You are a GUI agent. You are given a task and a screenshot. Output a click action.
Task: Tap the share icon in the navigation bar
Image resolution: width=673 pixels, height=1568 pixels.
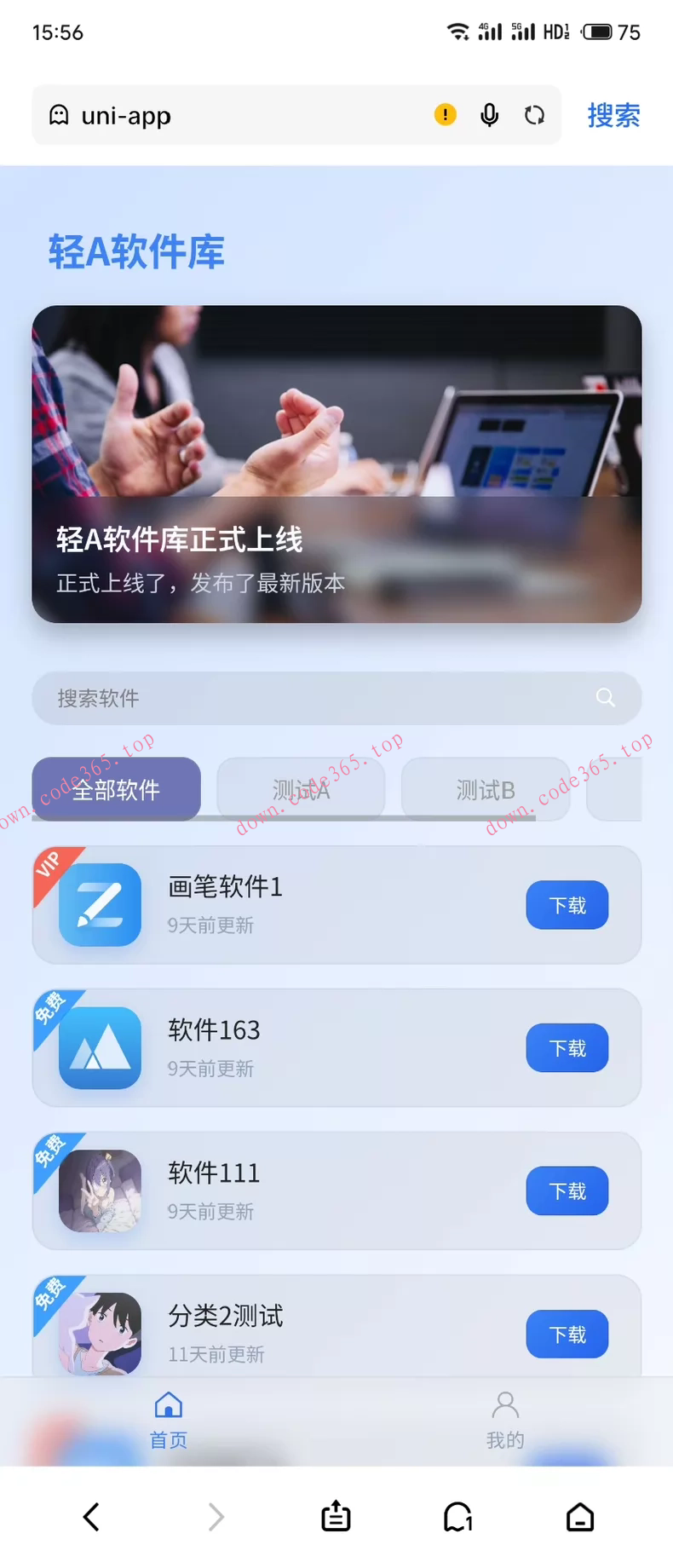coord(335,1516)
